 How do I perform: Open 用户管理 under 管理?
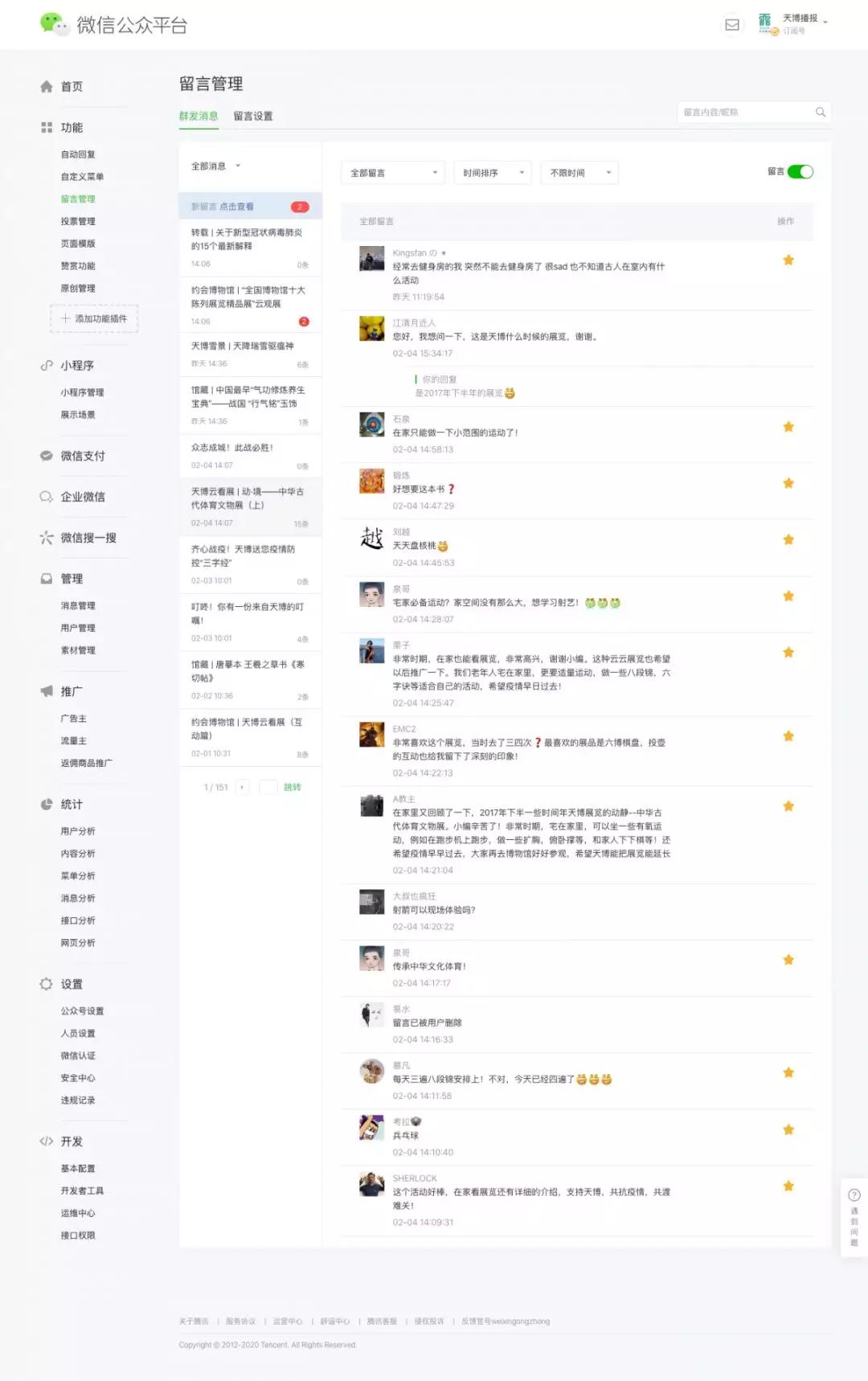[x=78, y=628]
